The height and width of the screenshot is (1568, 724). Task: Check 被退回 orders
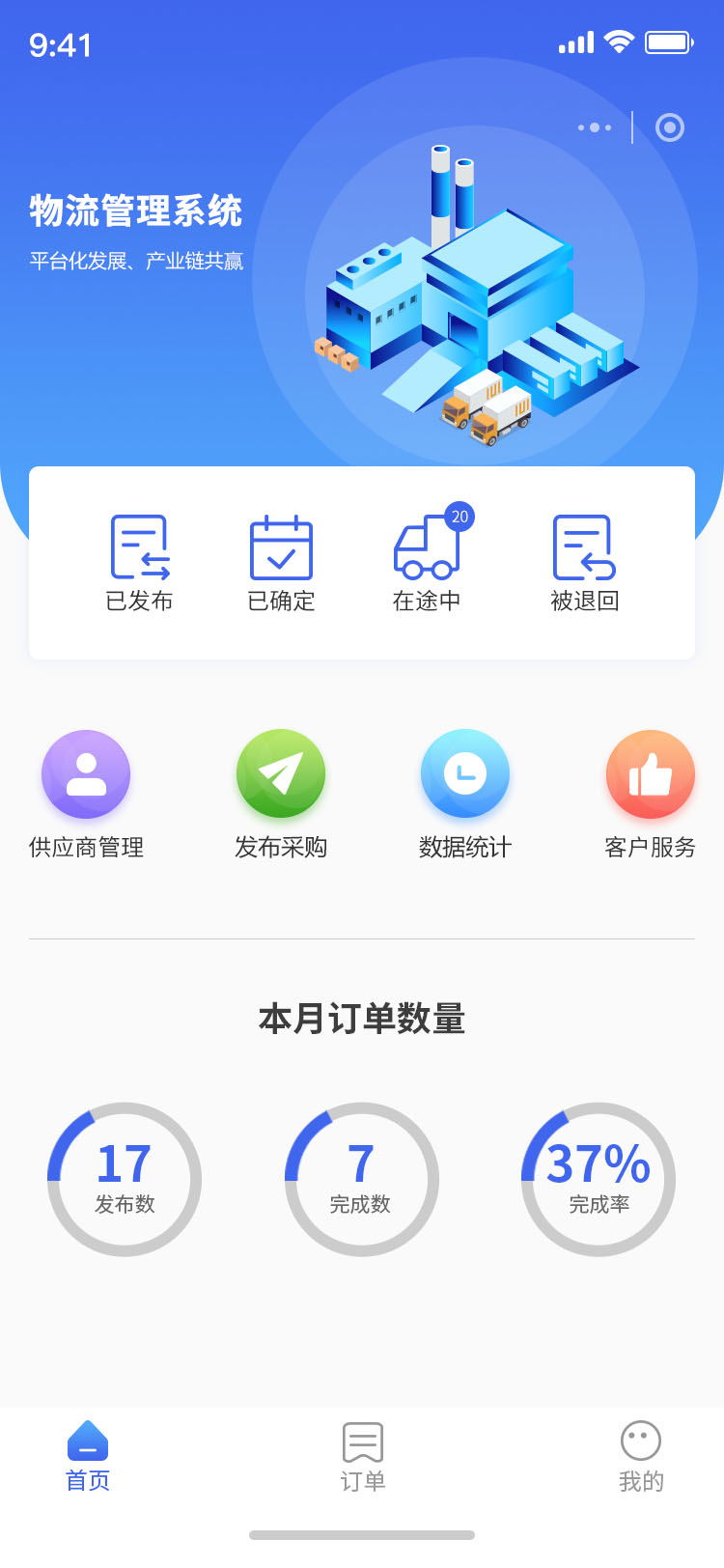tap(584, 564)
